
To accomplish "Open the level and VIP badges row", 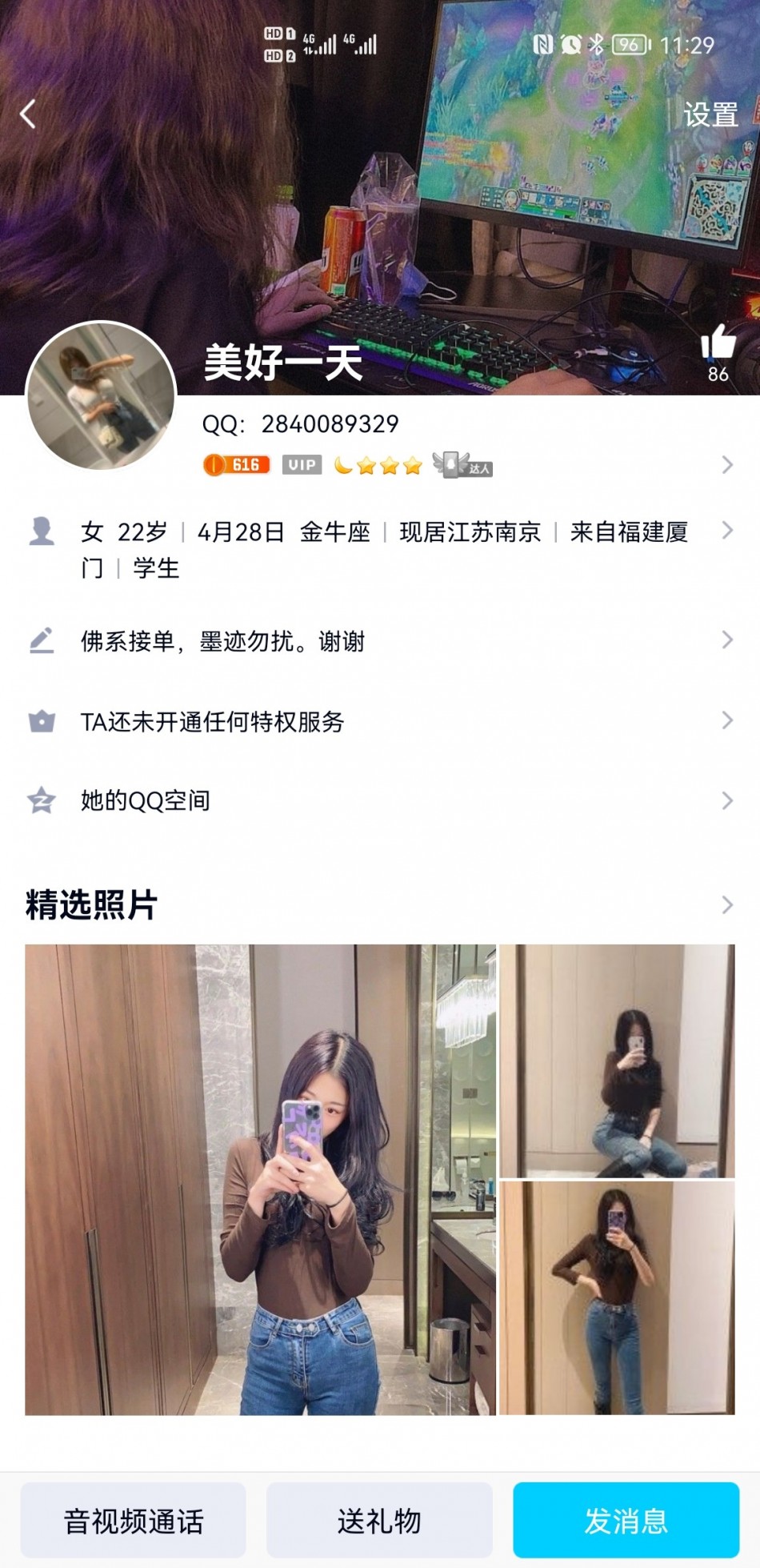I will tap(464, 465).
